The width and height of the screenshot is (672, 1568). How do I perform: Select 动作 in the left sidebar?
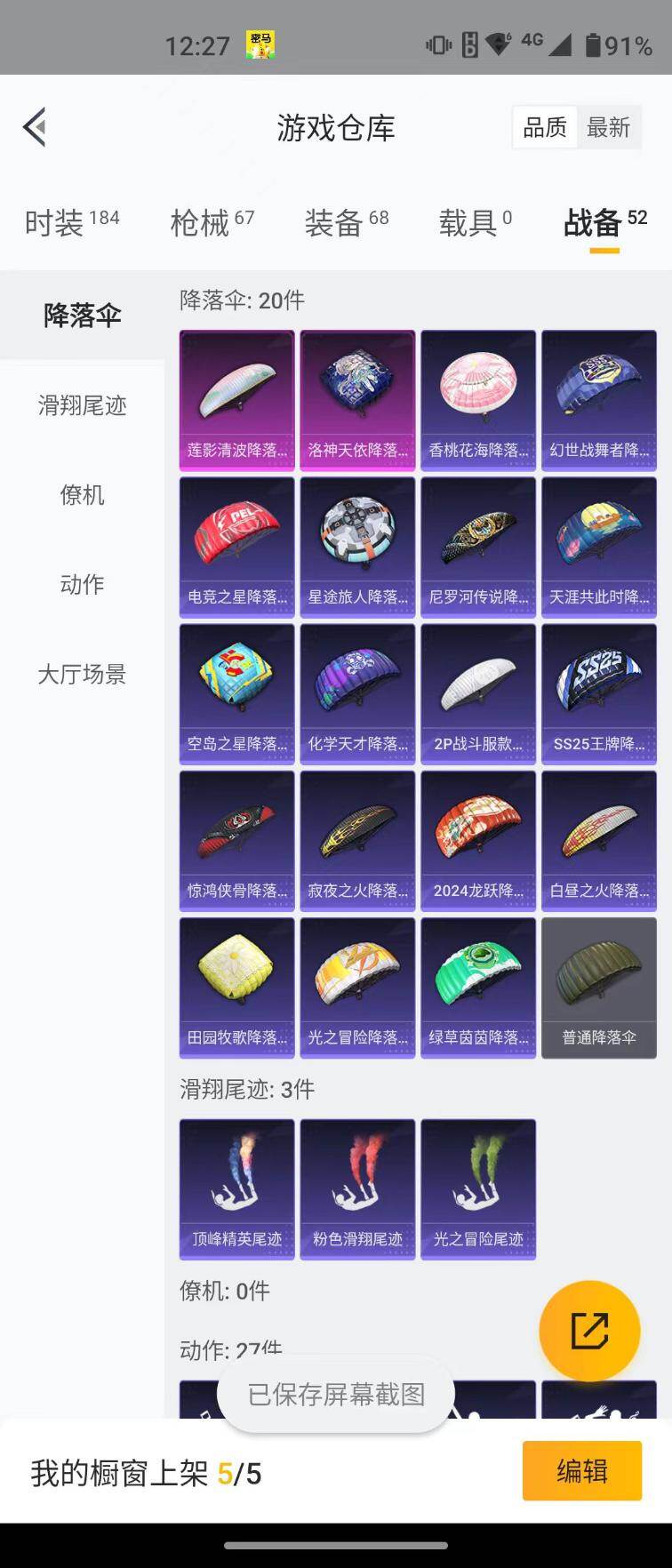click(x=82, y=585)
